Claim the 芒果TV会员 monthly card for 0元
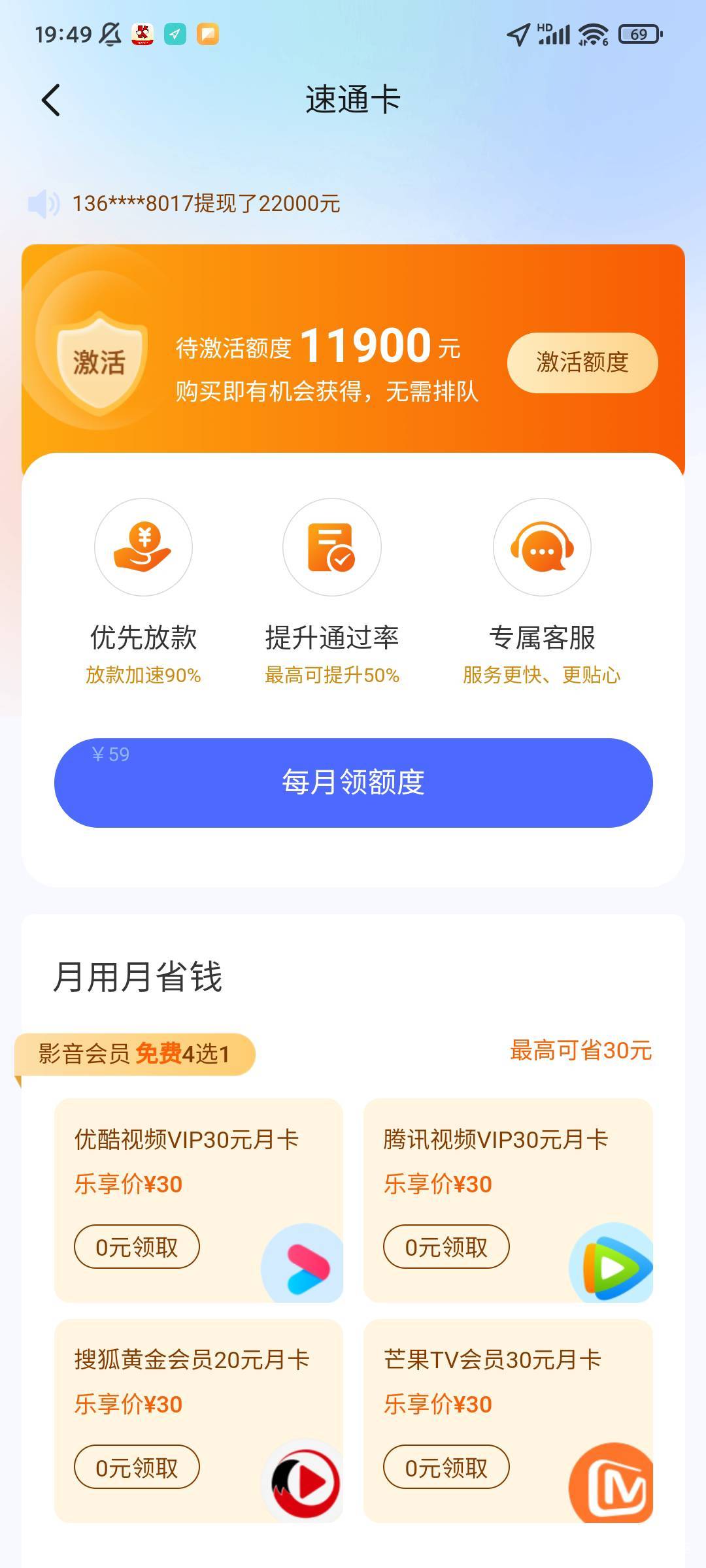 pyautogui.click(x=446, y=1467)
